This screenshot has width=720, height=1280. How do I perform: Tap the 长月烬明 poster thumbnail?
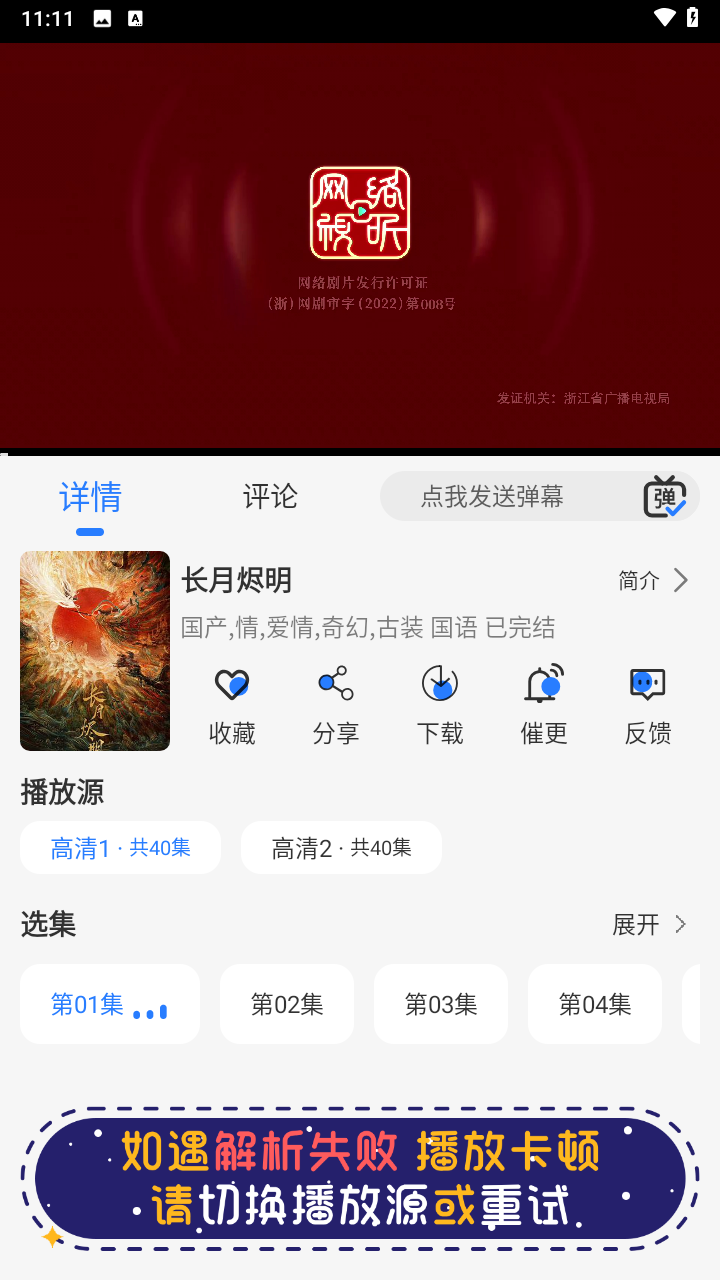(x=94, y=650)
